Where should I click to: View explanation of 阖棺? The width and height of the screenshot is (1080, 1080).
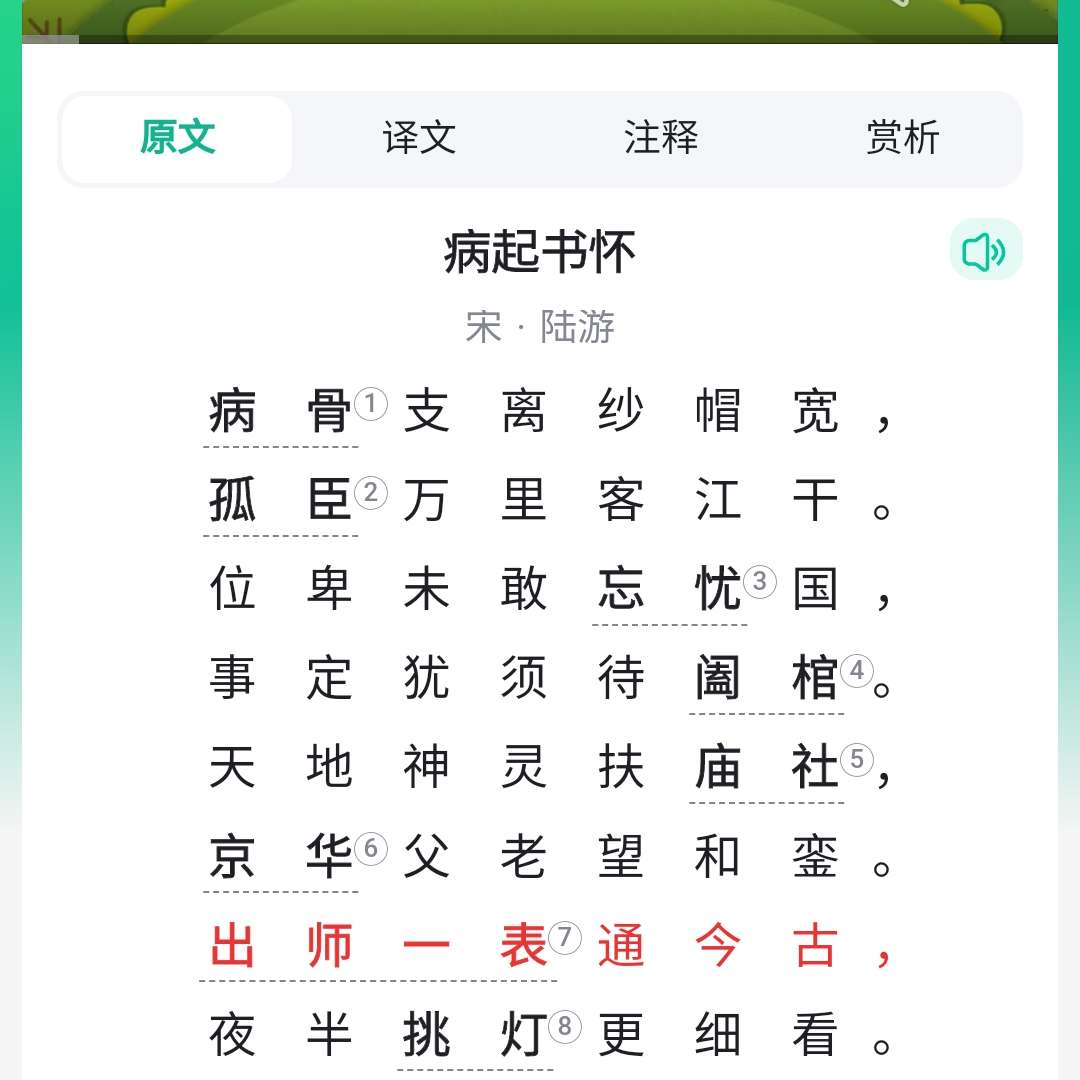click(766, 679)
